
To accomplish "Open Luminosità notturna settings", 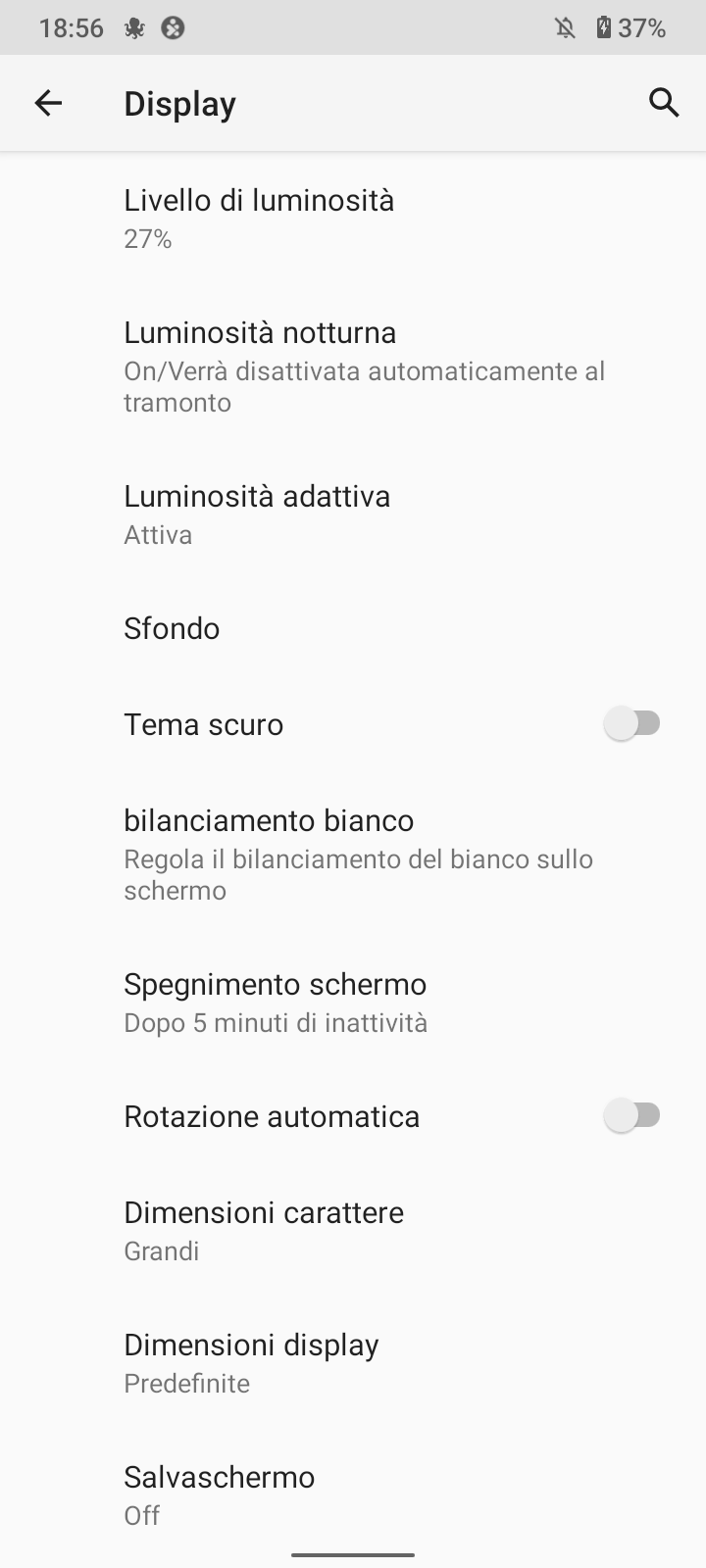I will [353, 367].
